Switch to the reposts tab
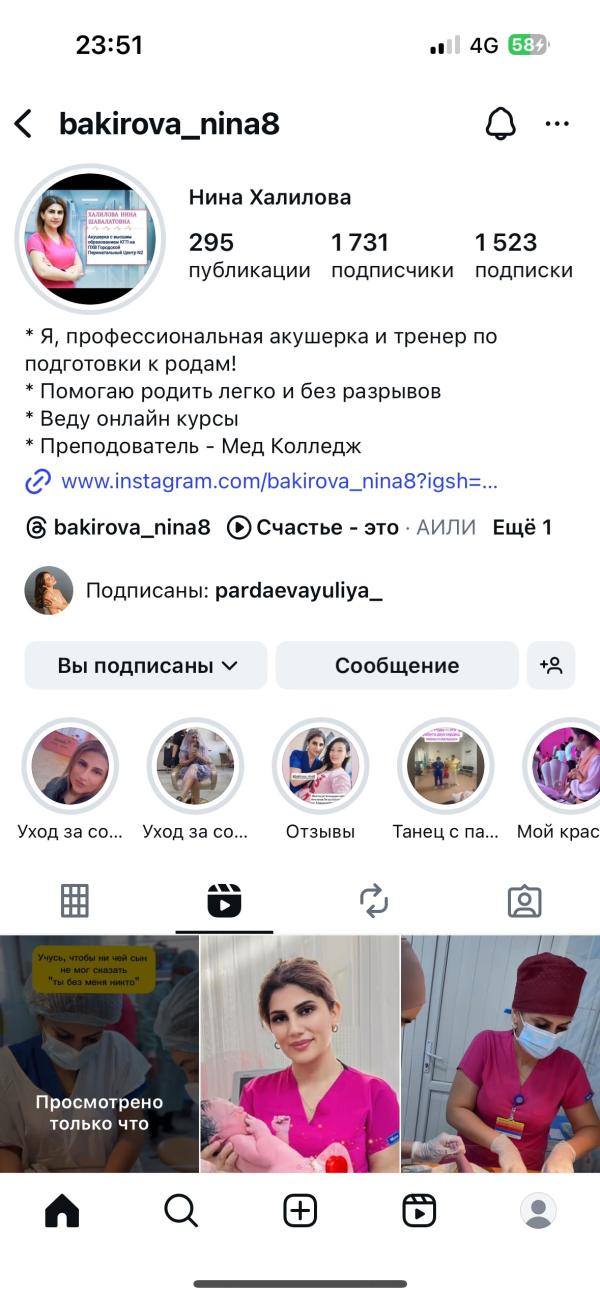The height and width of the screenshot is (1300, 600). 374,901
